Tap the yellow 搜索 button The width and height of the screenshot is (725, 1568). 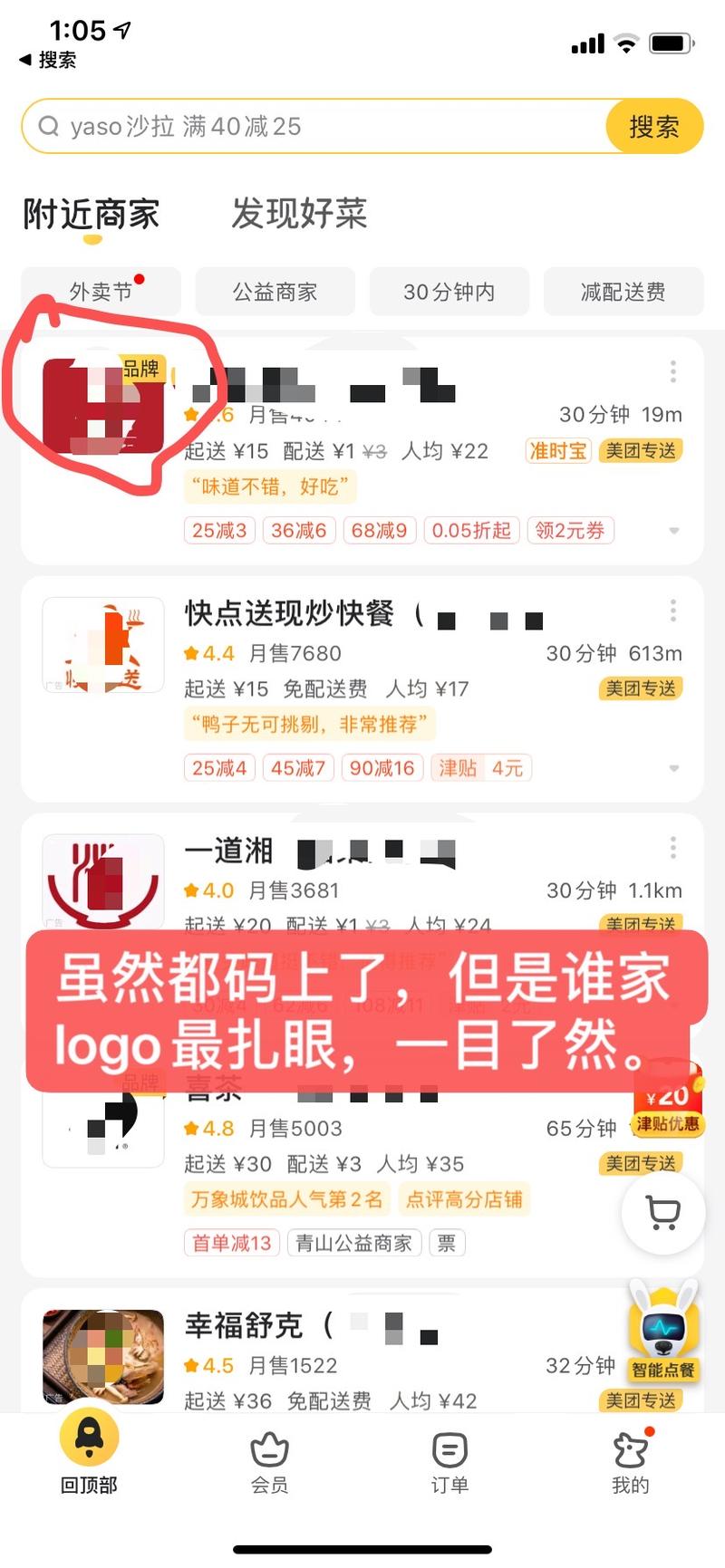pyautogui.click(x=654, y=126)
